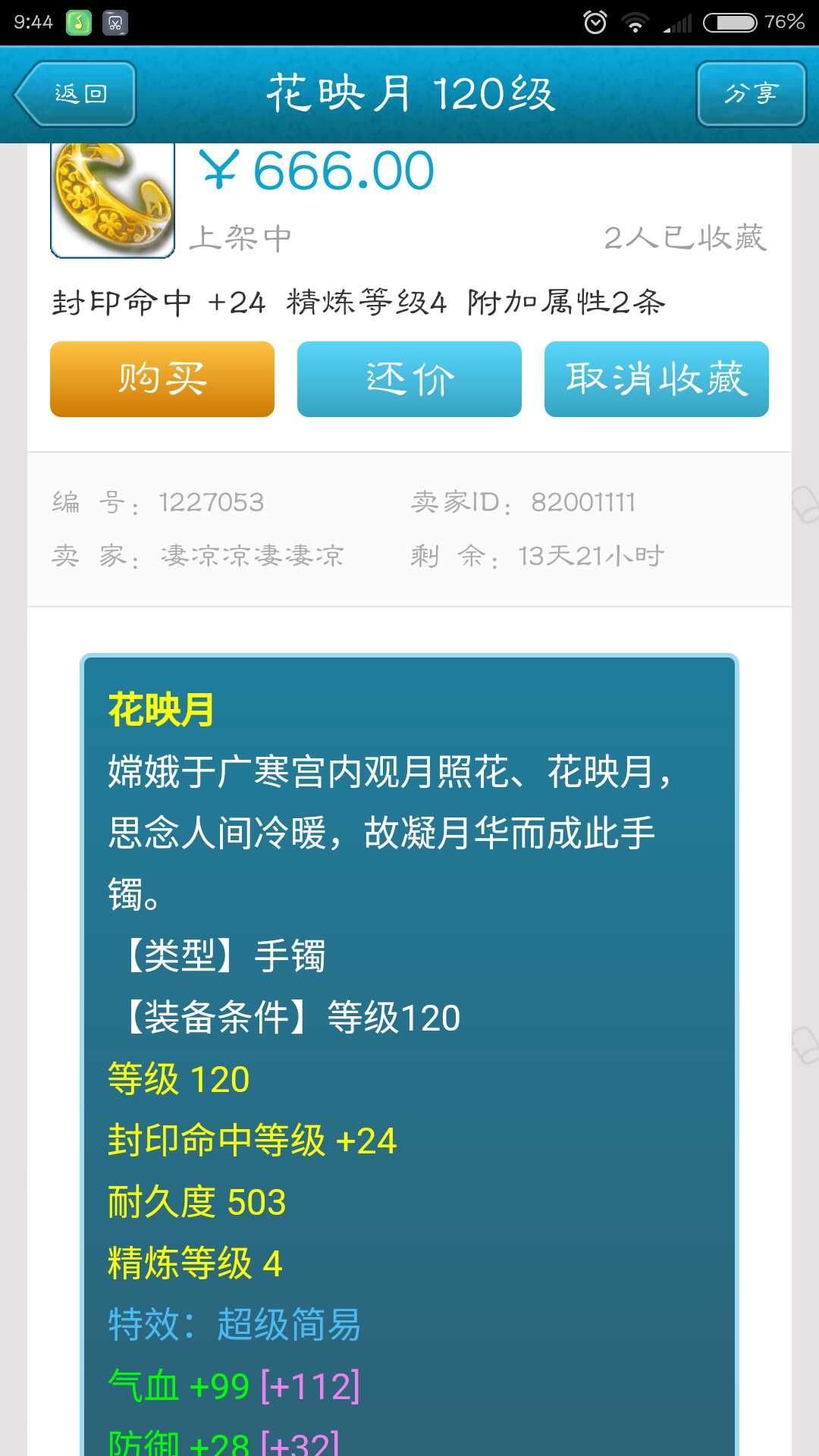Buy the item with 购买
Viewport: 819px width, 1456px height.
(x=162, y=378)
